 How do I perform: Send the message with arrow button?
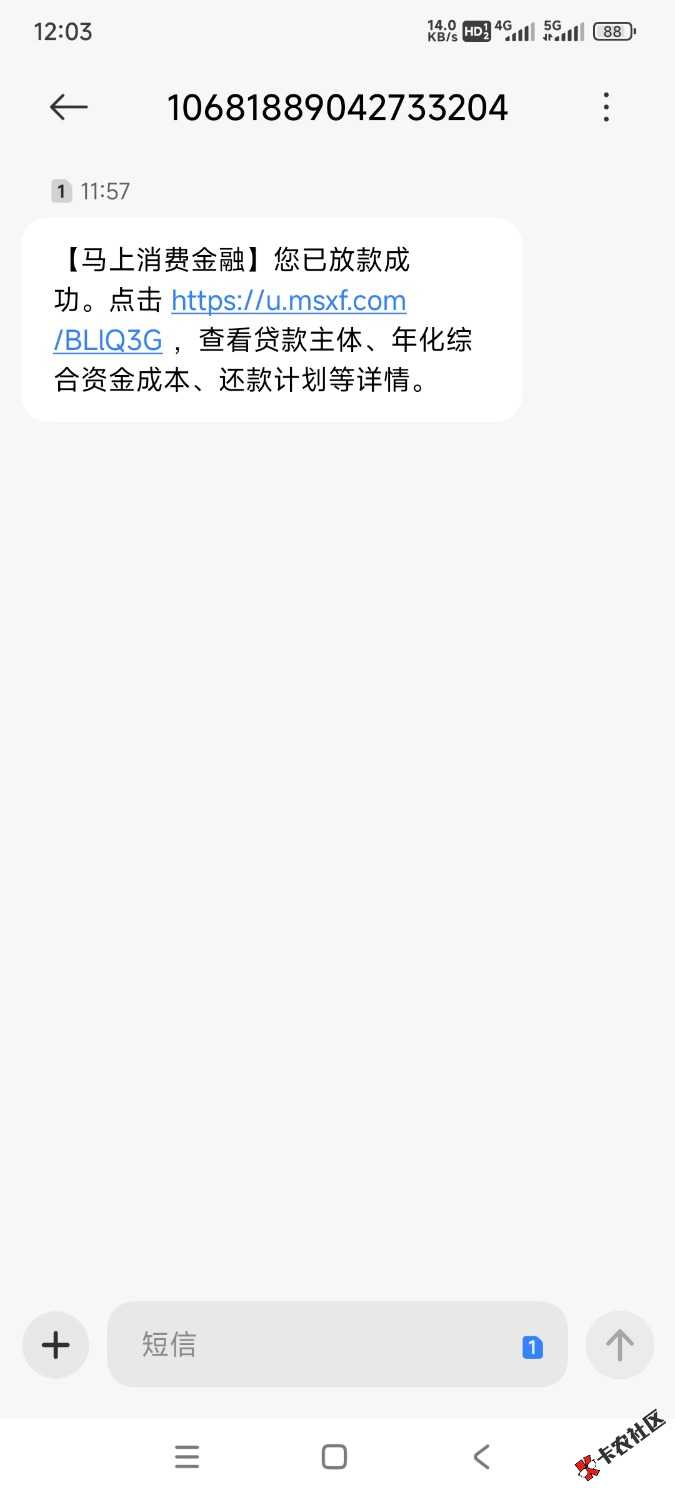click(620, 1345)
